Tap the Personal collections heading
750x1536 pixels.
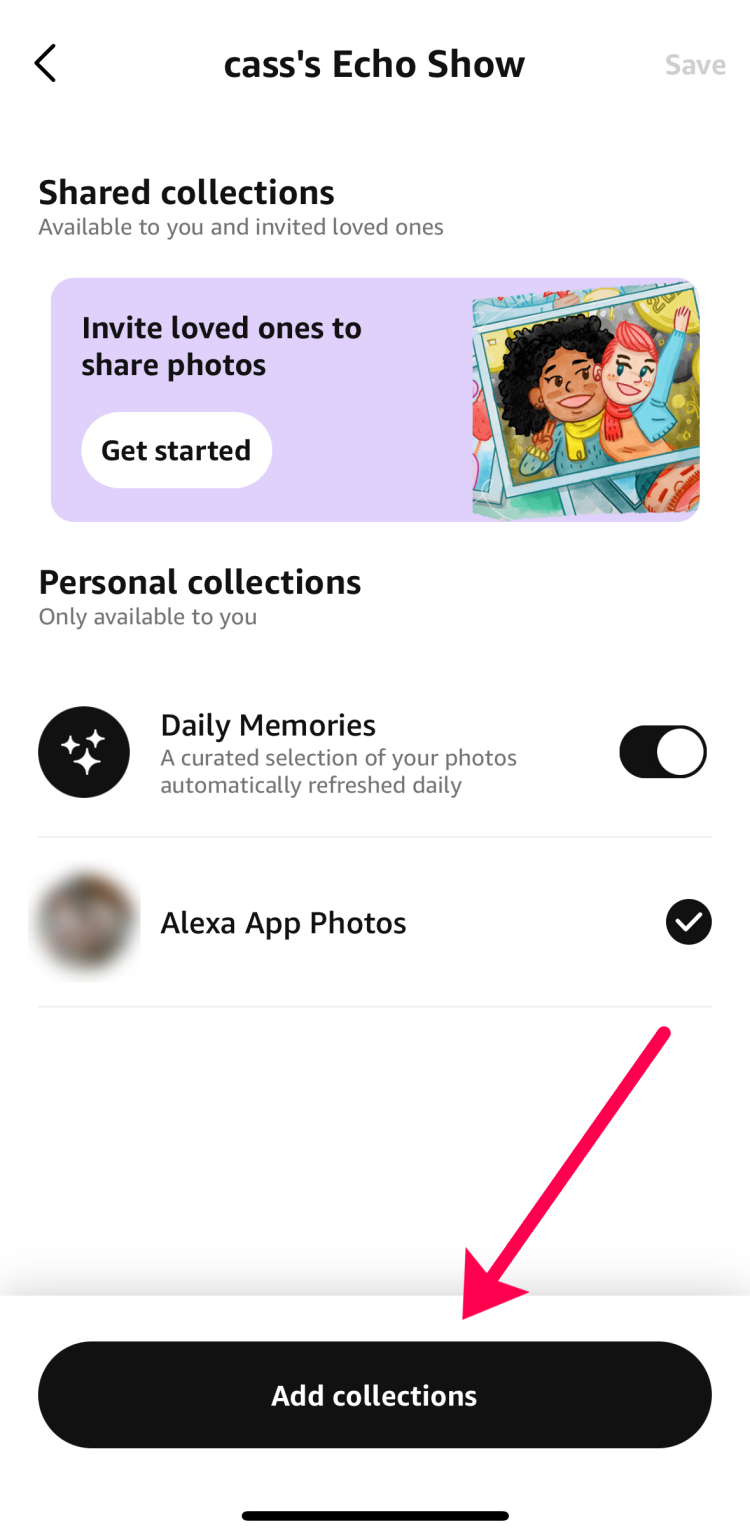tap(199, 581)
